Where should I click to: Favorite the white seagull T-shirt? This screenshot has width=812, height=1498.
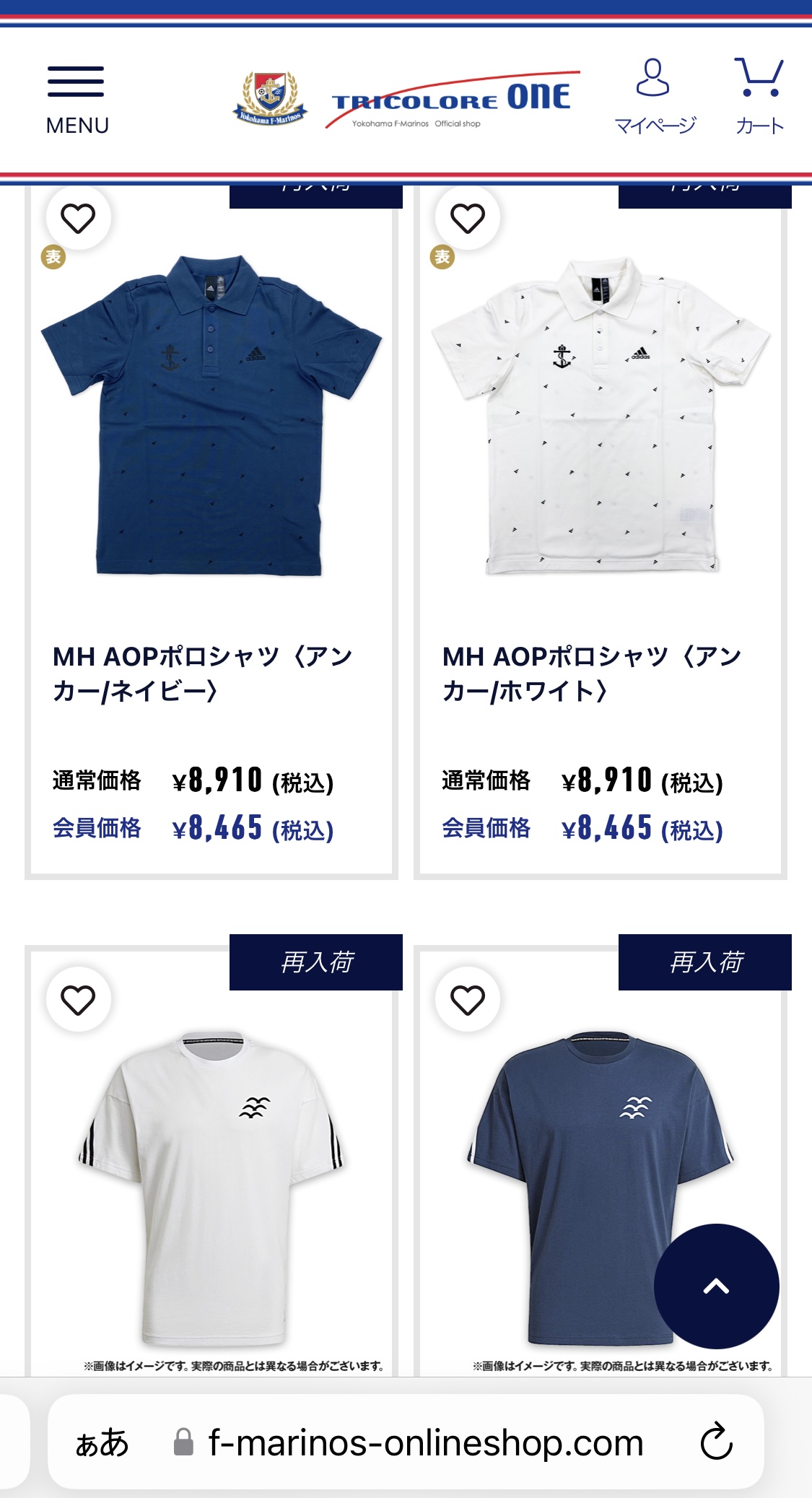(78, 1000)
